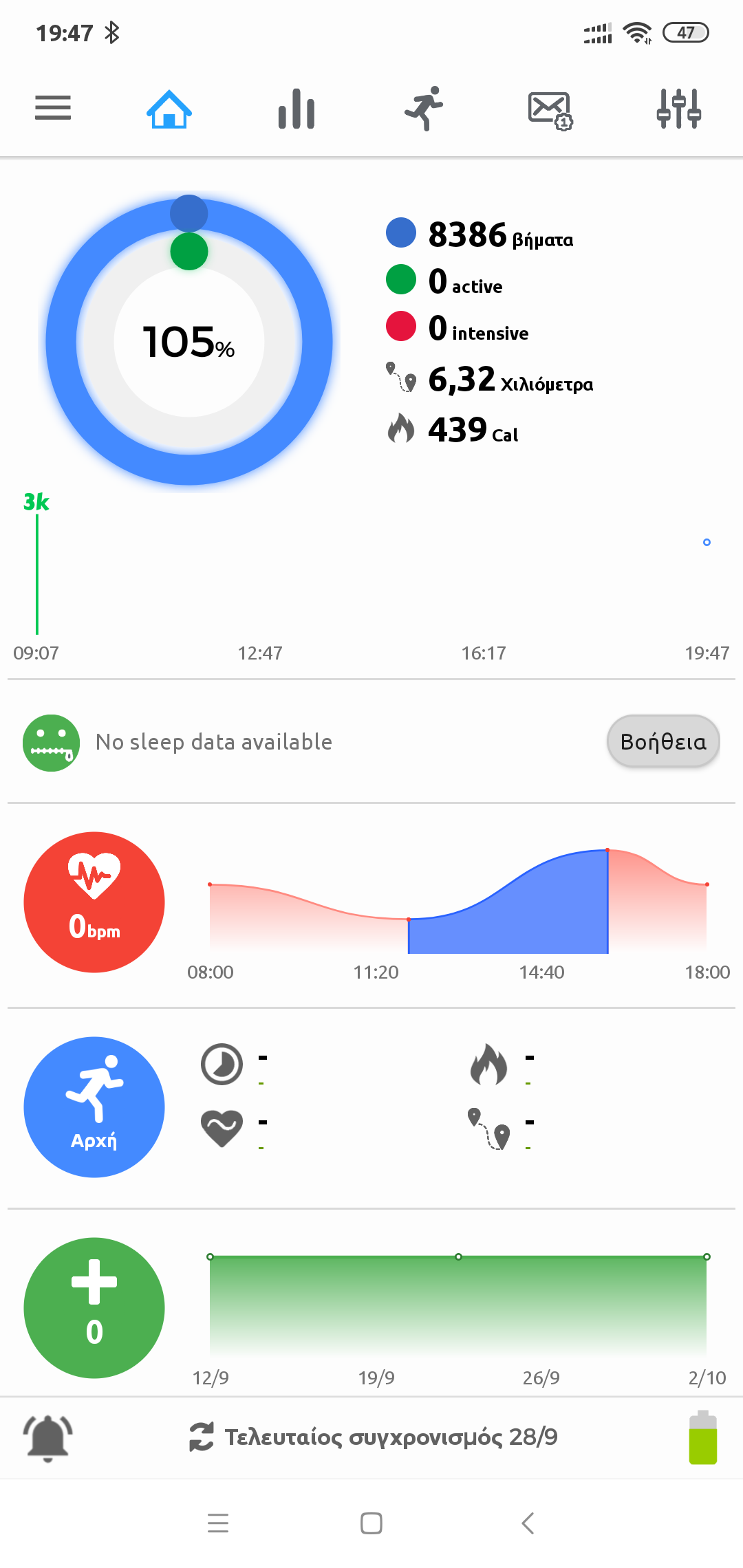The height and width of the screenshot is (1568, 743).
Task: Add an entry with green plus button
Action: click(x=94, y=1308)
